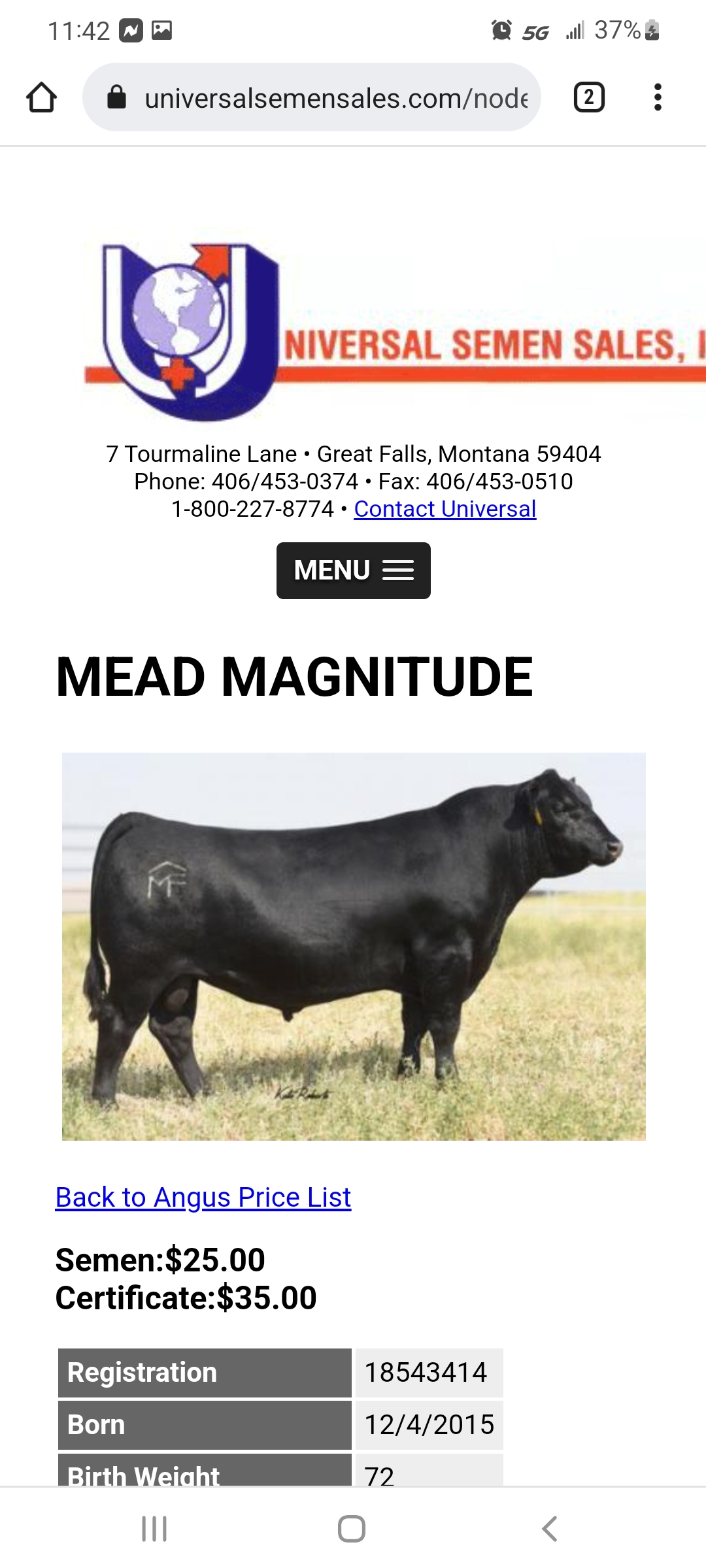Screen dimensions: 706x1568
Task: Expand the MENU hamburger button
Action: pyautogui.click(x=354, y=570)
